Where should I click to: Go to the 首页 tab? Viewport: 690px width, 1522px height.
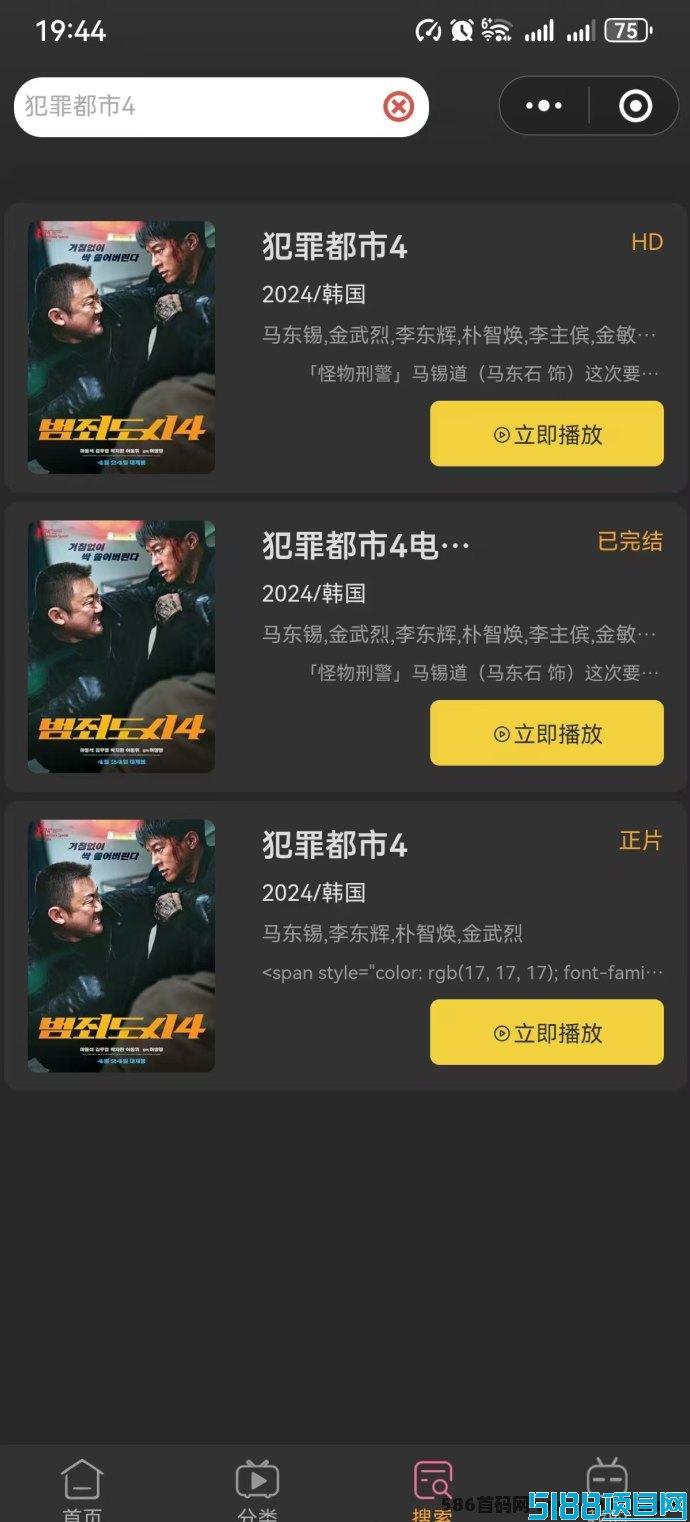82,1488
